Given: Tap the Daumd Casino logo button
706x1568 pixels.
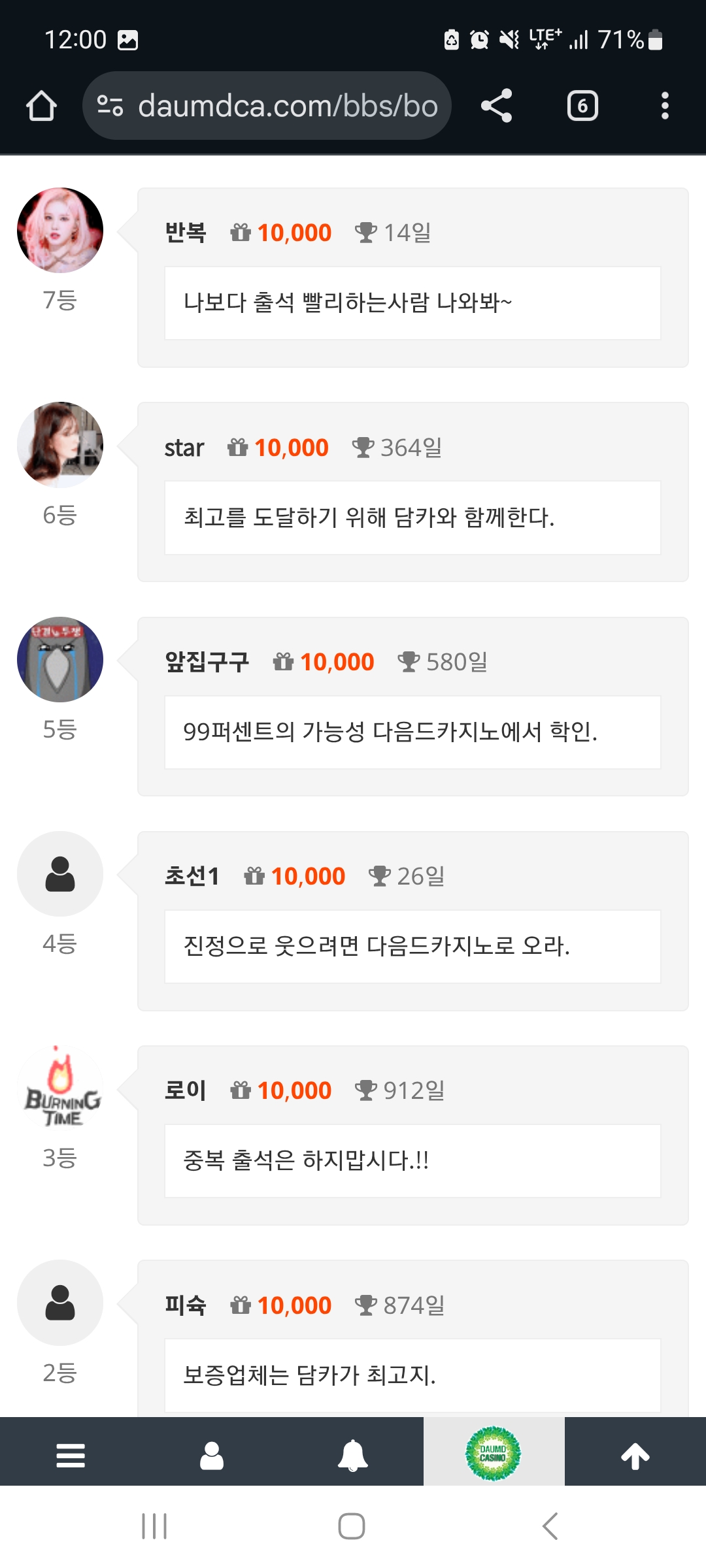Looking at the screenshot, I should point(494,1454).
